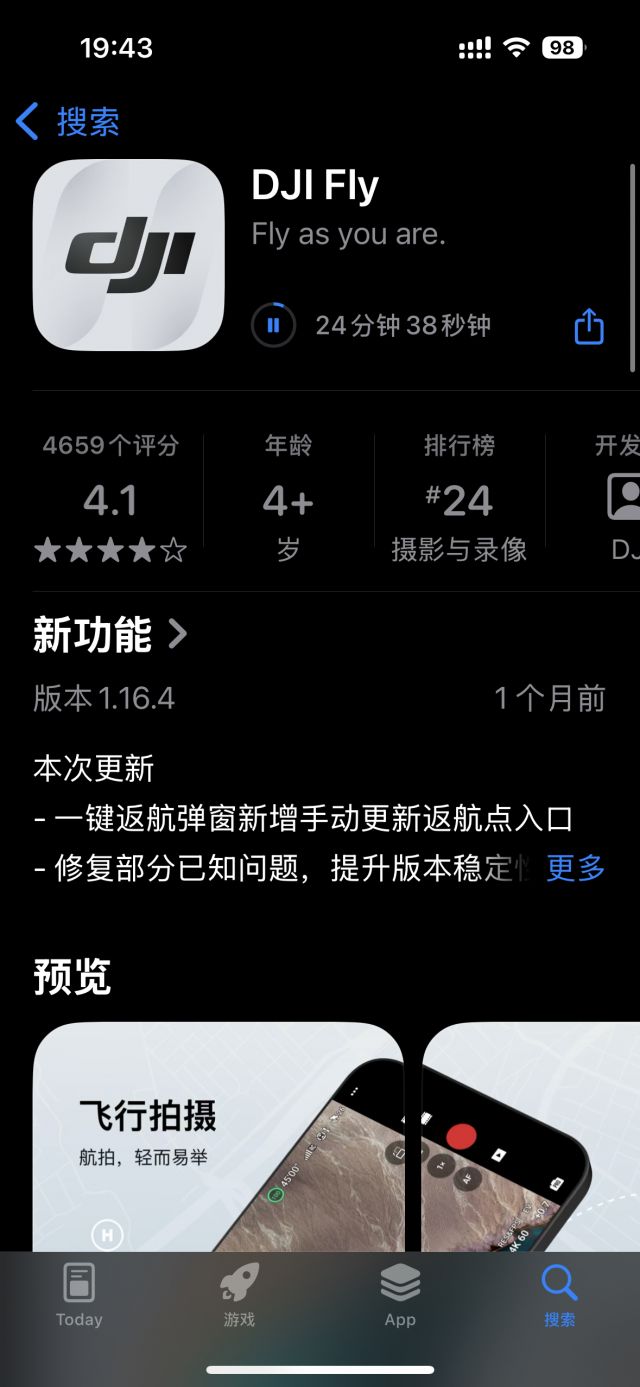
Task: Pause the DJI Fly download
Action: pos(273,326)
